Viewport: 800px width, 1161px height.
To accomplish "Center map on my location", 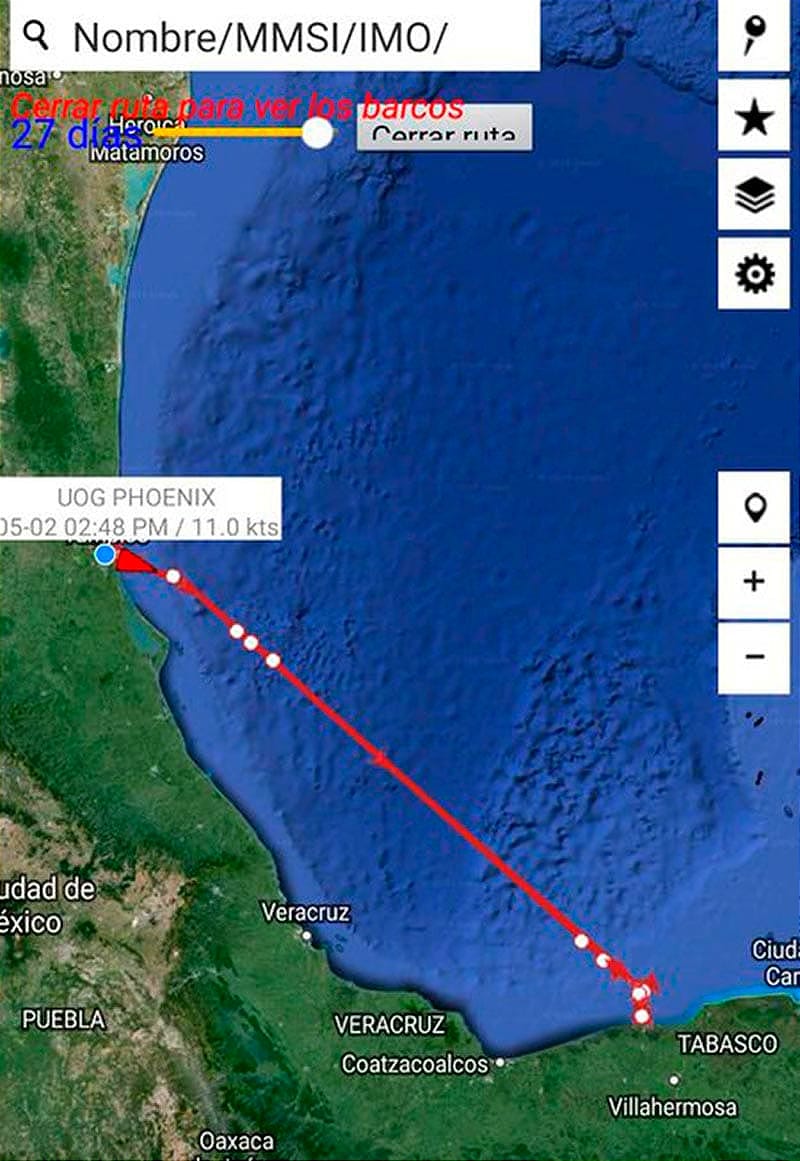I will point(754,507).
